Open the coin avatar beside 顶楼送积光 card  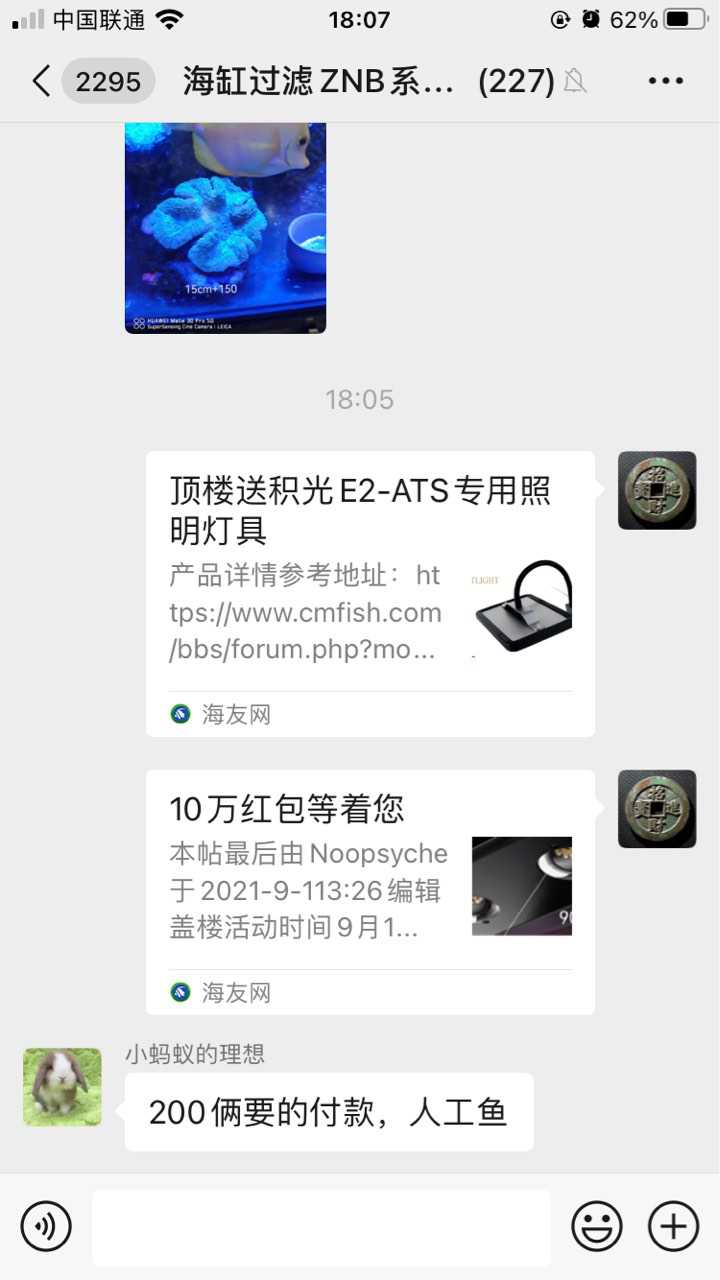pos(657,490)
